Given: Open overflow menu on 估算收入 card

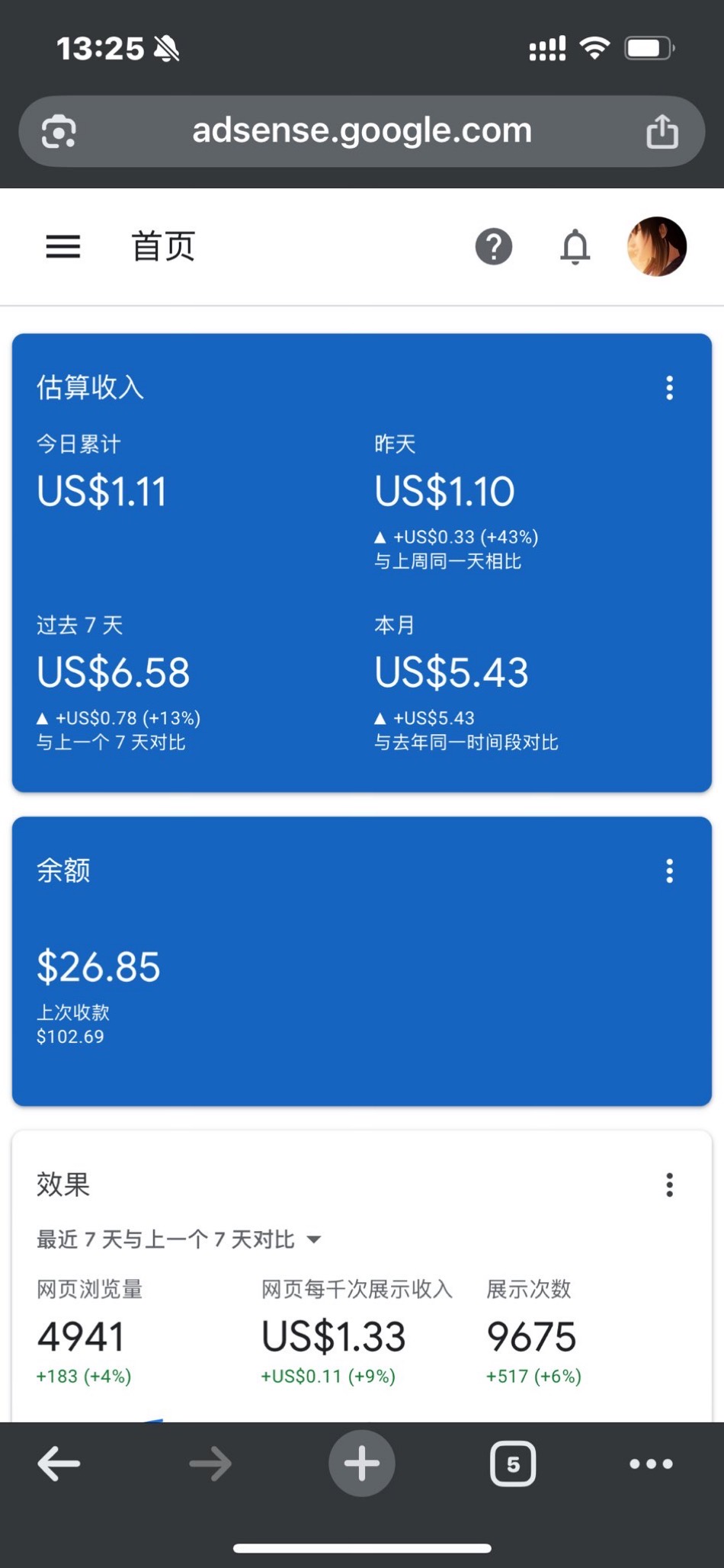Looking at the screenshot, I should [x=670, y=388].
